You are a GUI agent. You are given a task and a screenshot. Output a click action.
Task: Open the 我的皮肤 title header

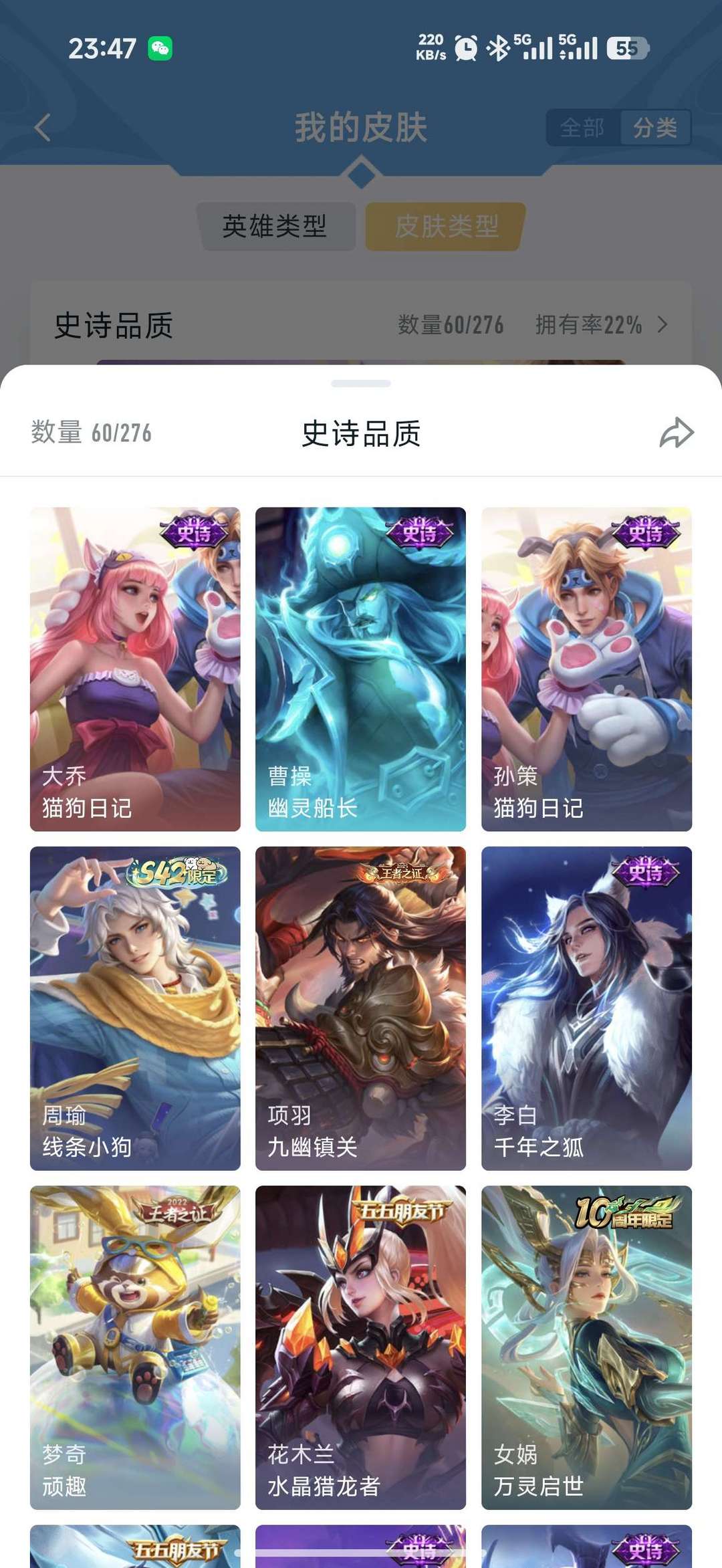coord(361,127)
